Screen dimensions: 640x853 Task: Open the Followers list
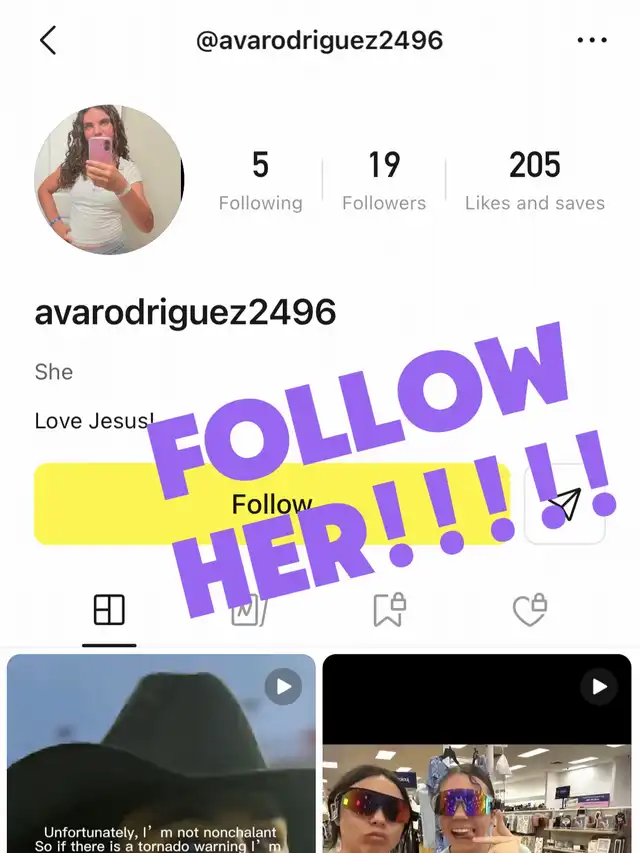pyautogui.click(x=384, y=181)
